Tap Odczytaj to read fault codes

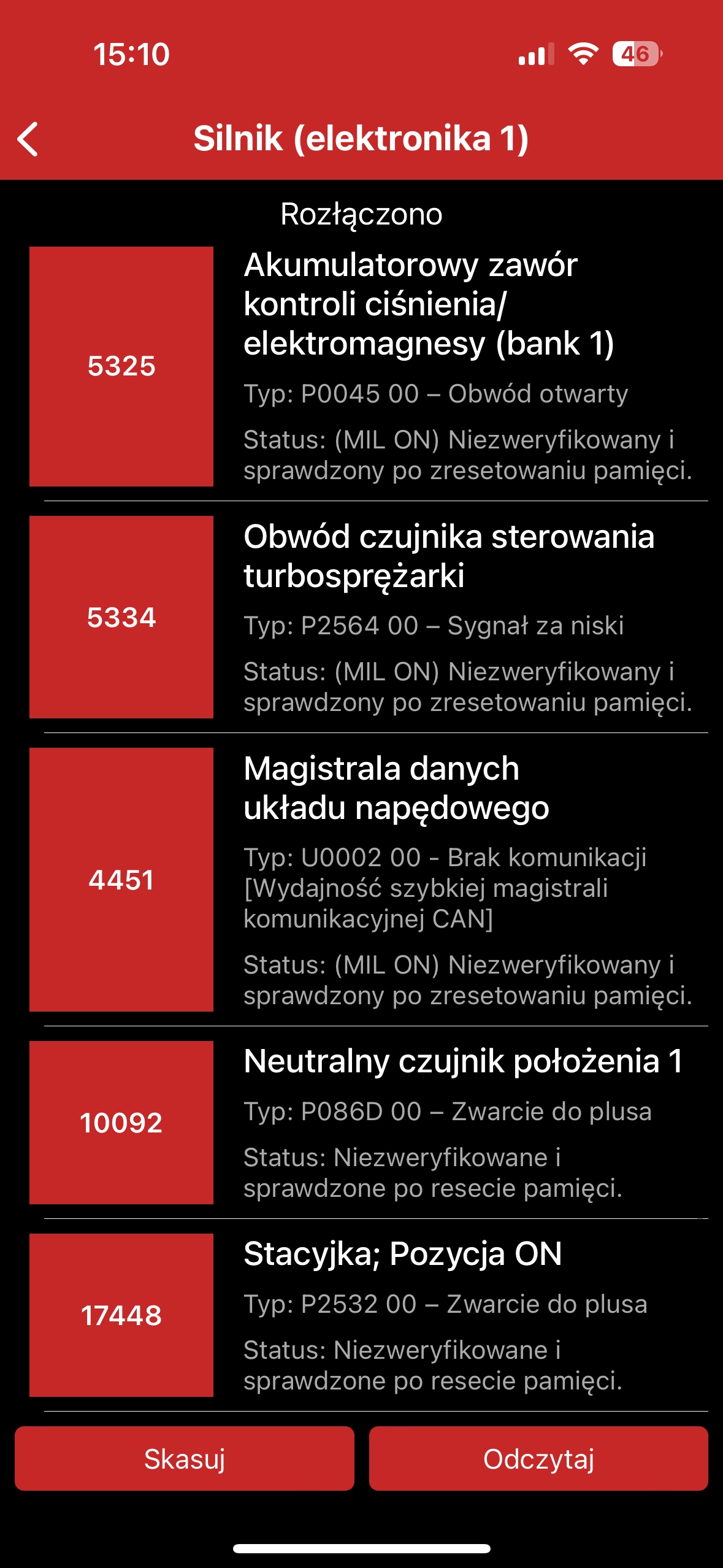pos(538,1458)
